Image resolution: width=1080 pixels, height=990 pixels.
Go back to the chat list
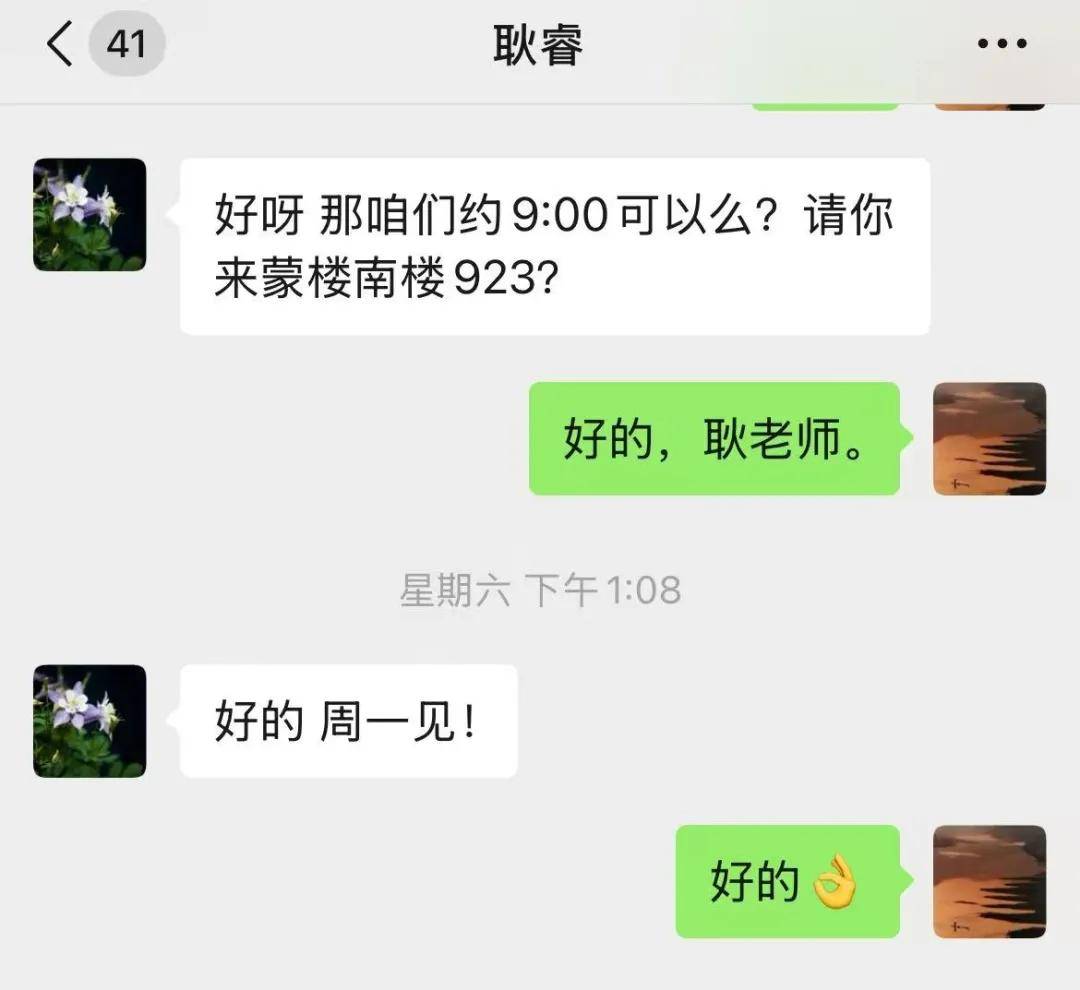pyautogui.click(x=62, y=45)
